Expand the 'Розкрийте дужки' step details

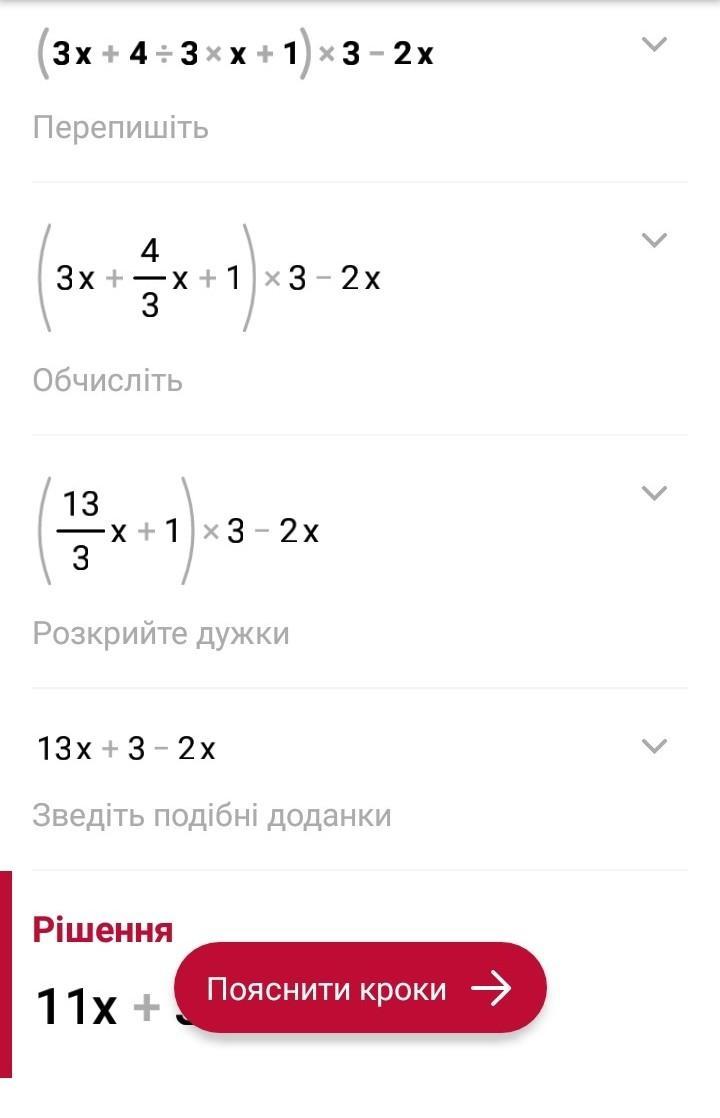click(653, 493)
